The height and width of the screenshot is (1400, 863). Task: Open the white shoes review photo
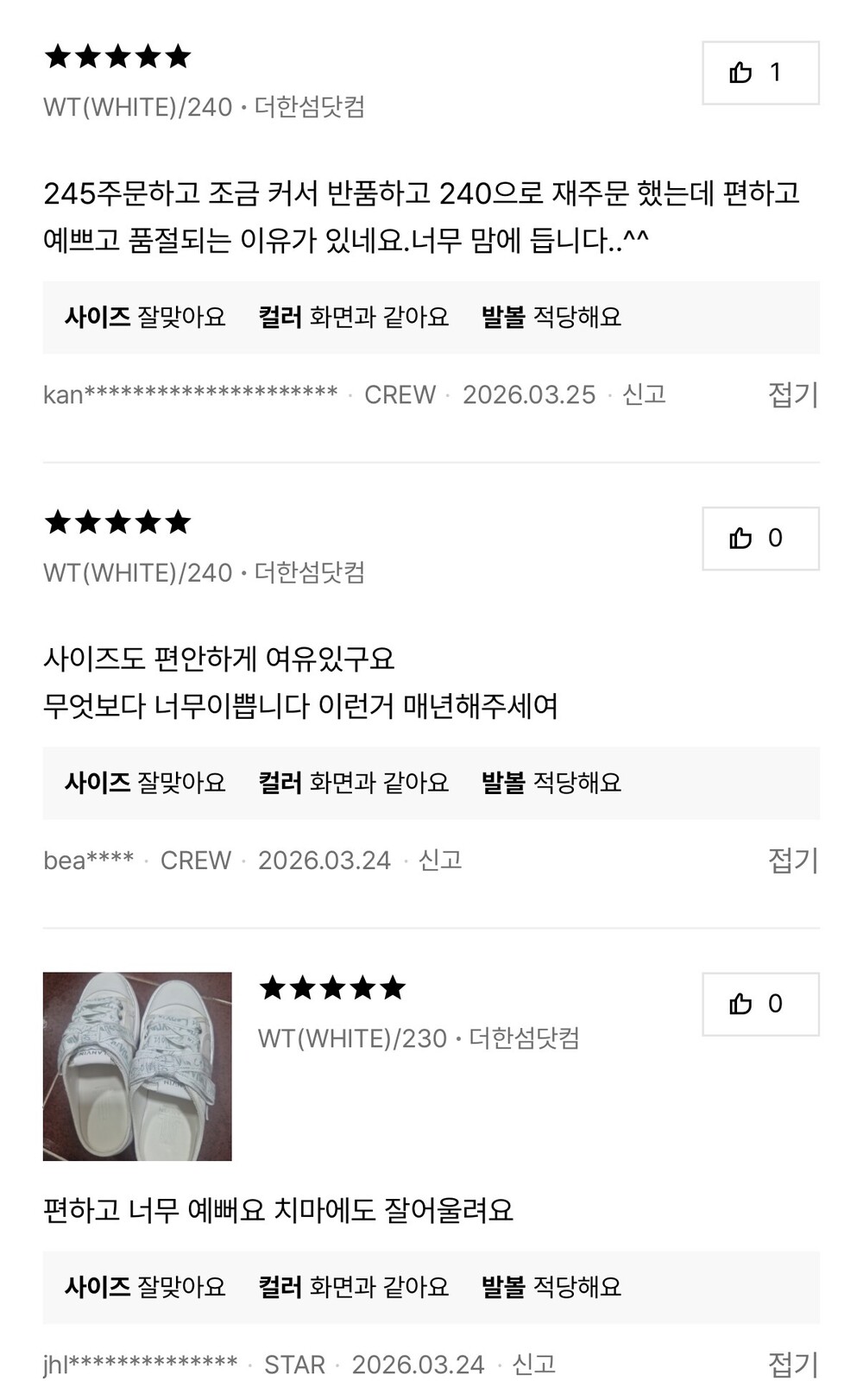(137, 1066)
